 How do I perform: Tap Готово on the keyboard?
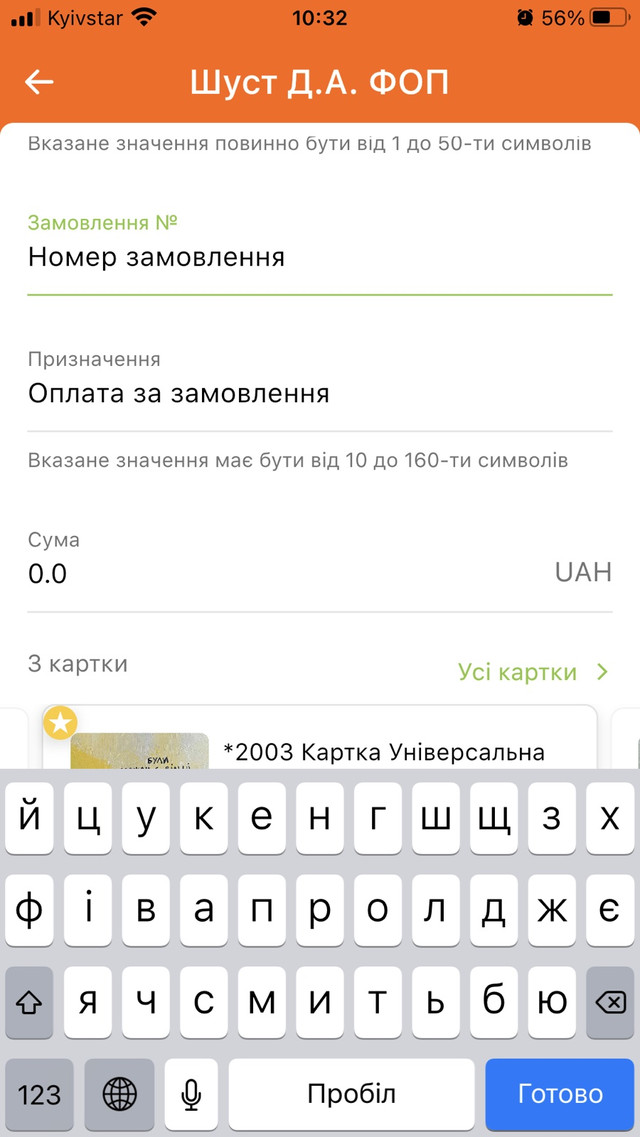560,1094
